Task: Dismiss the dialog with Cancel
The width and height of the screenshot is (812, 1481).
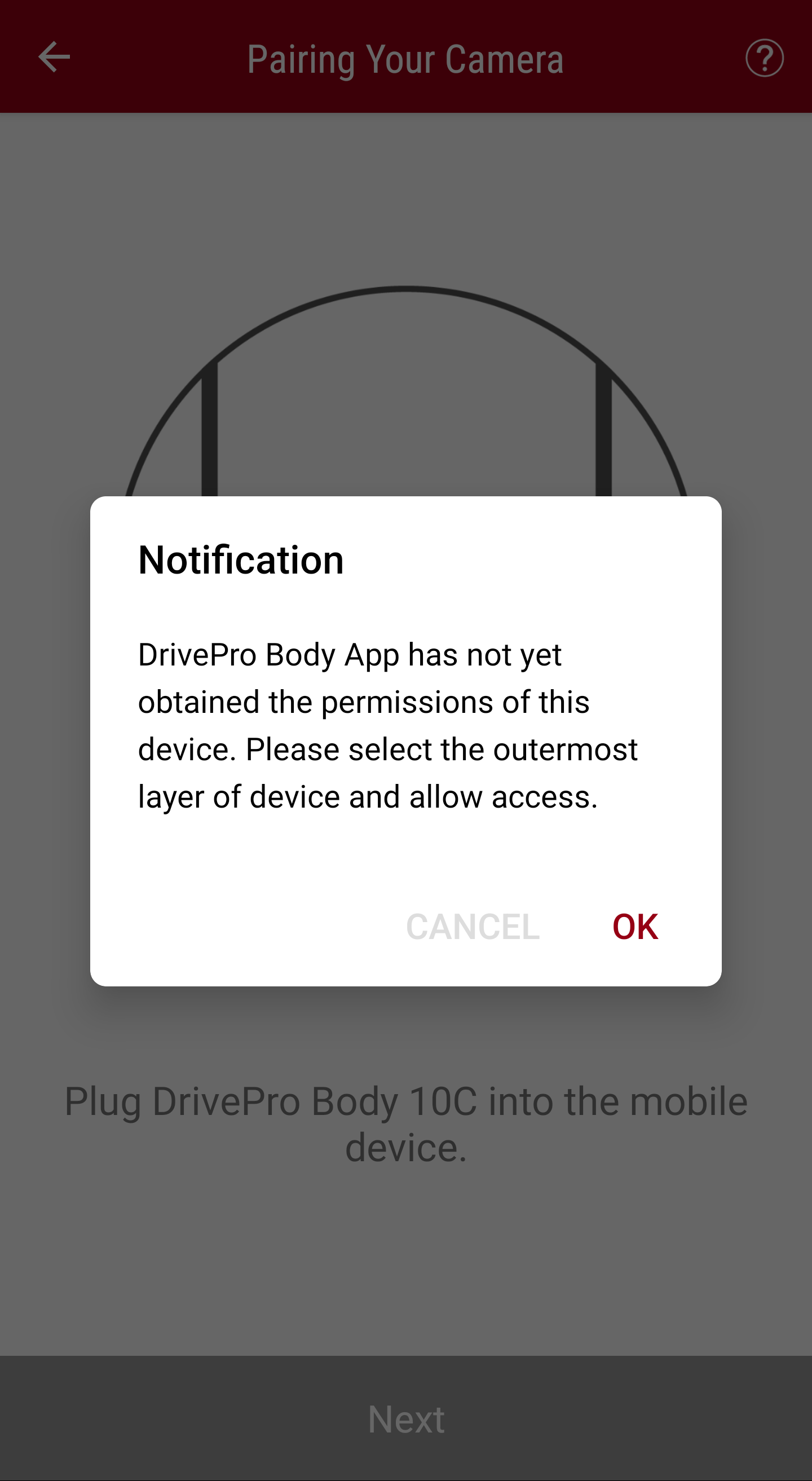Action: coord(473,927)
